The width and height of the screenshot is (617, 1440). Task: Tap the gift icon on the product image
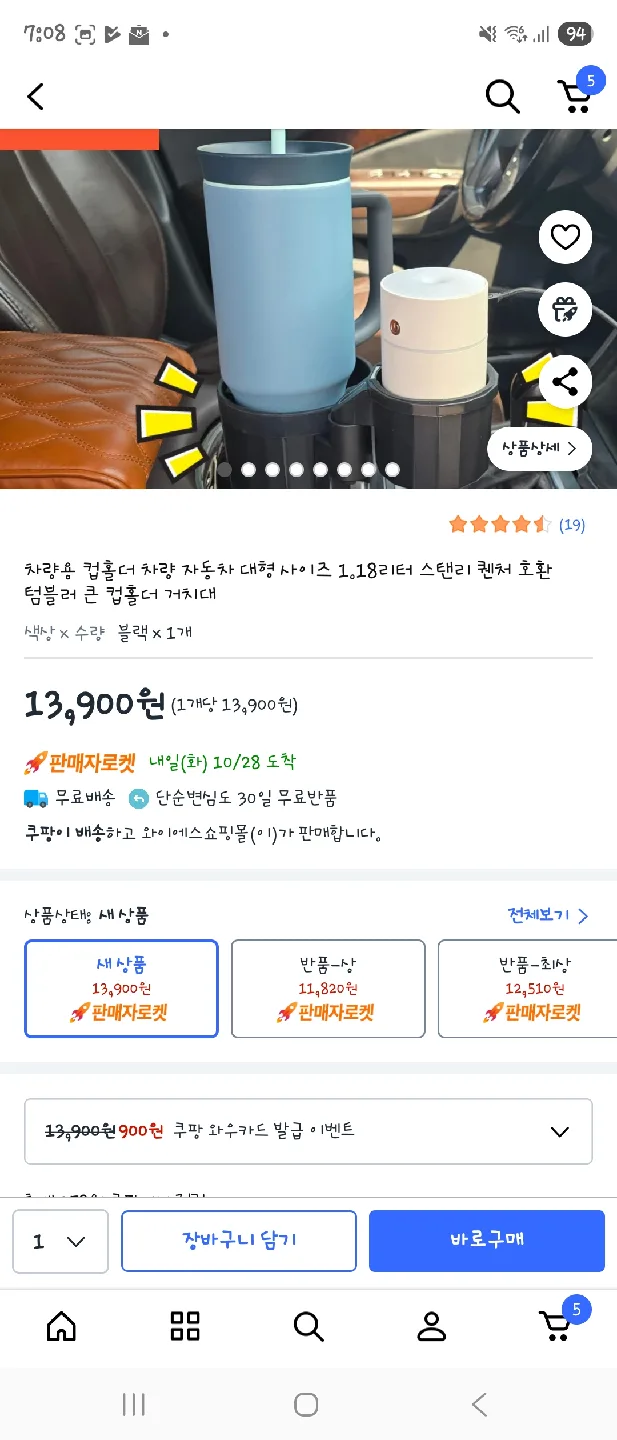565,310
